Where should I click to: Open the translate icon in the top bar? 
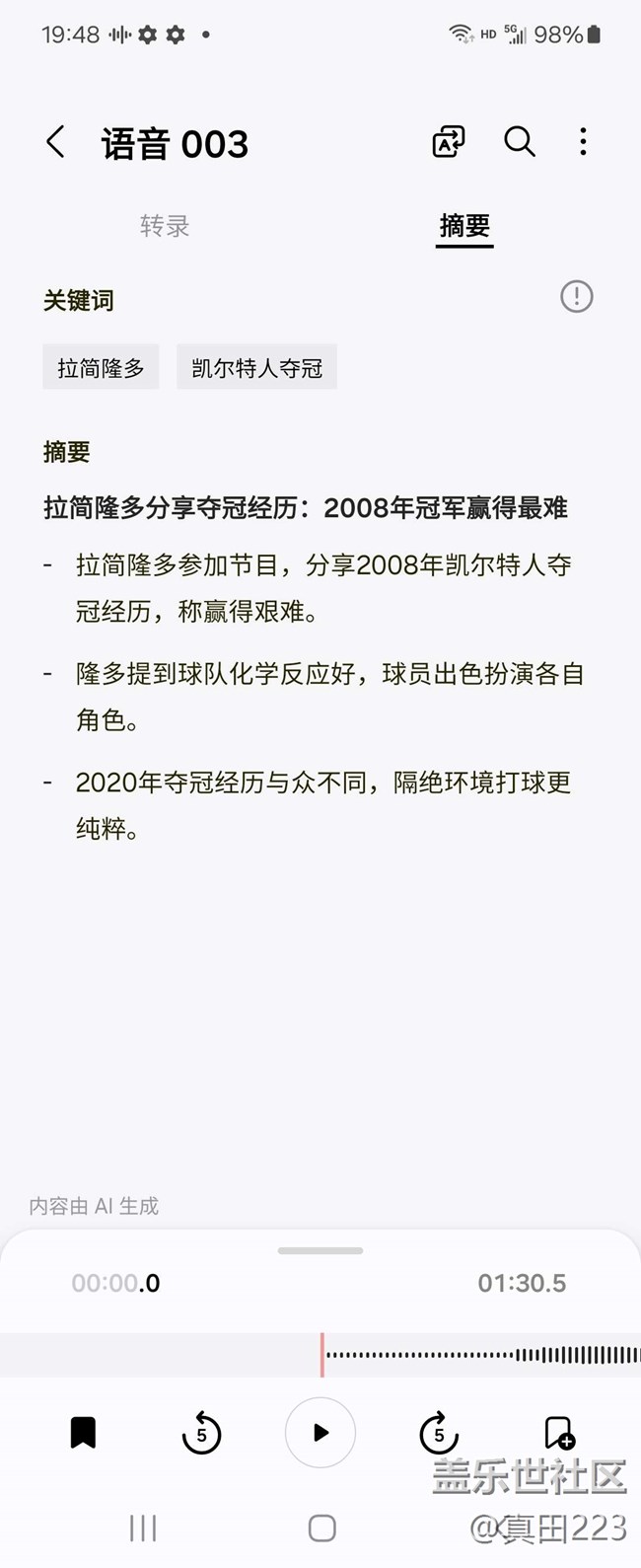click(449, 142)
